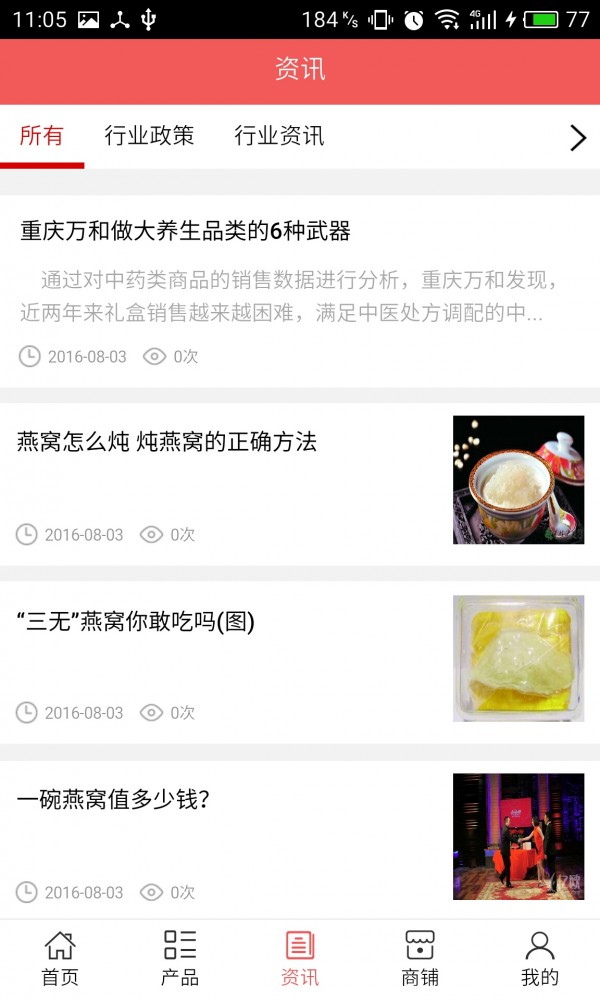Select the 所有 tab
The image size is (600, 1000).
[41, 136]
